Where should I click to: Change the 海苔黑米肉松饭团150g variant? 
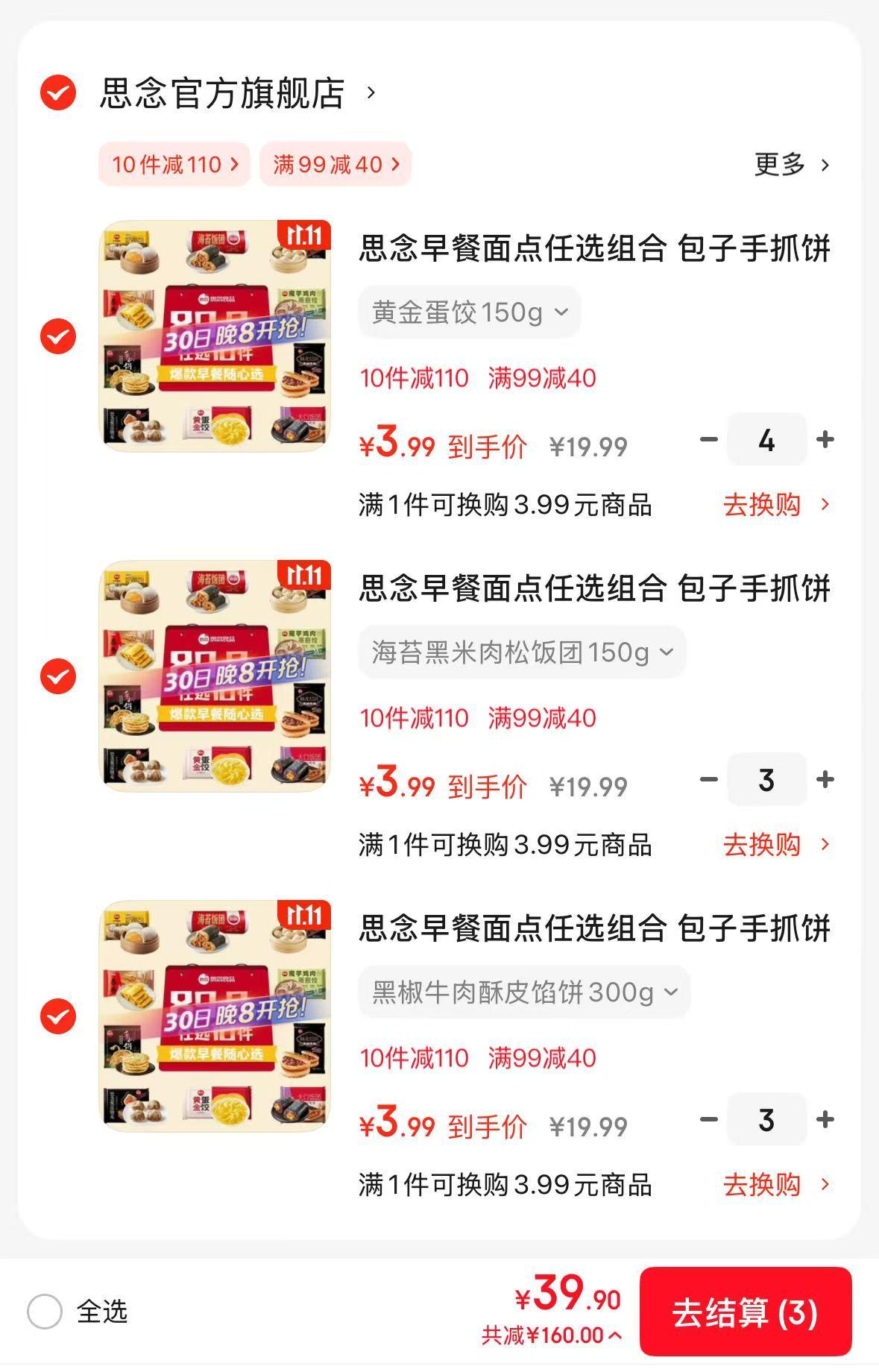coord(522,652)
